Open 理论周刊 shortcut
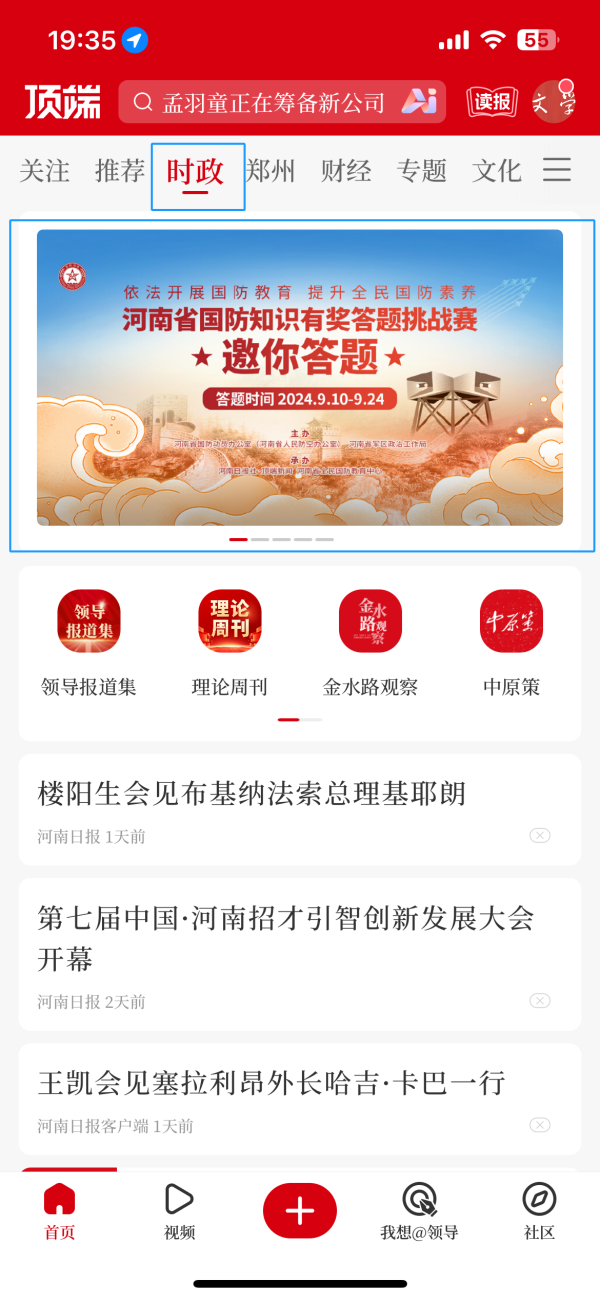This screenshot has height=1300, width=600. click(230, 642)
